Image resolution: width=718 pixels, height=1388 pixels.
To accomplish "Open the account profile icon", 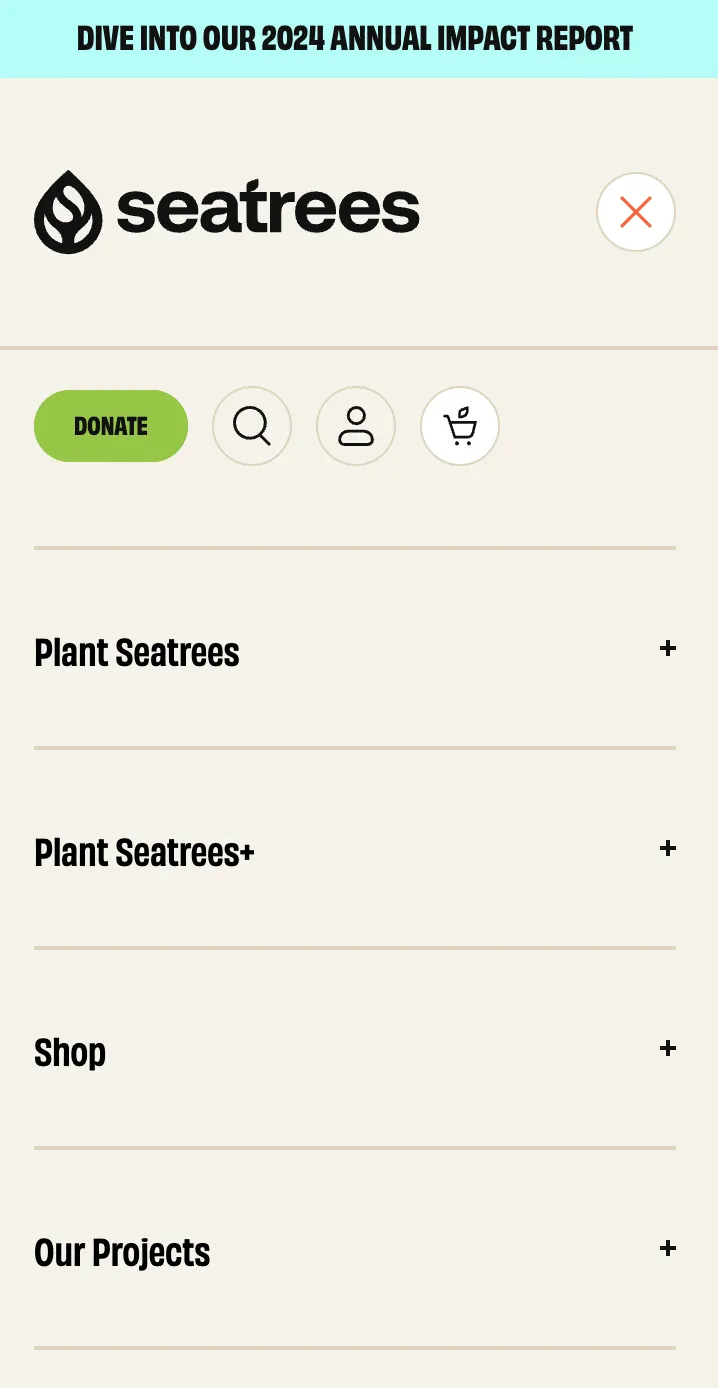I will [x=356, y=426].
